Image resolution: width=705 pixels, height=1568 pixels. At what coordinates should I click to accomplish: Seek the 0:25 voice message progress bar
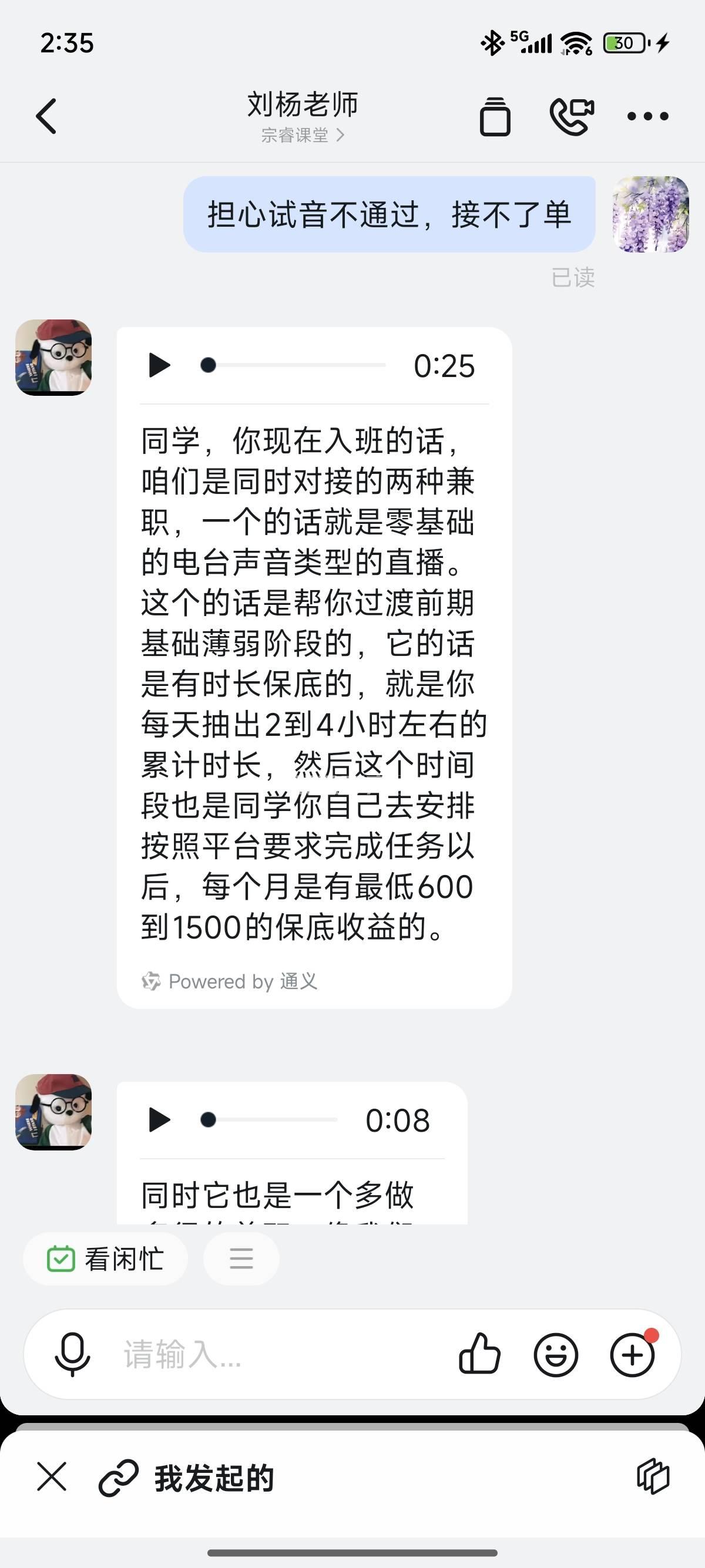point(296,365)
